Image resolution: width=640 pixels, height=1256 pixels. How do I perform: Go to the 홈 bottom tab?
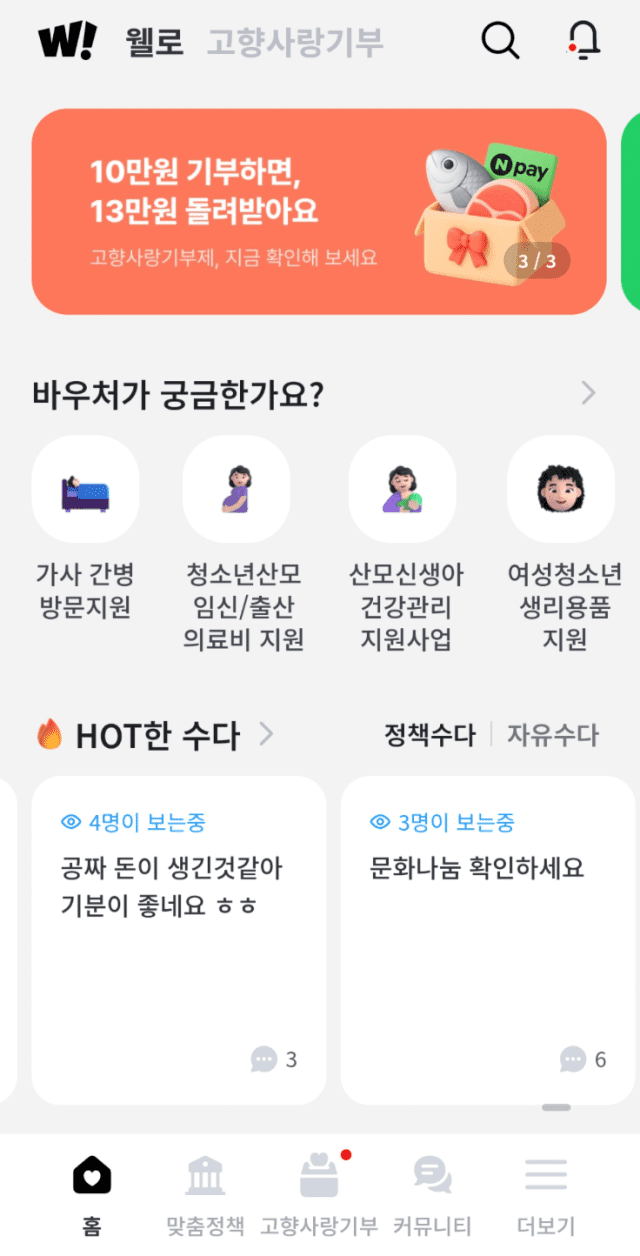92,1192
